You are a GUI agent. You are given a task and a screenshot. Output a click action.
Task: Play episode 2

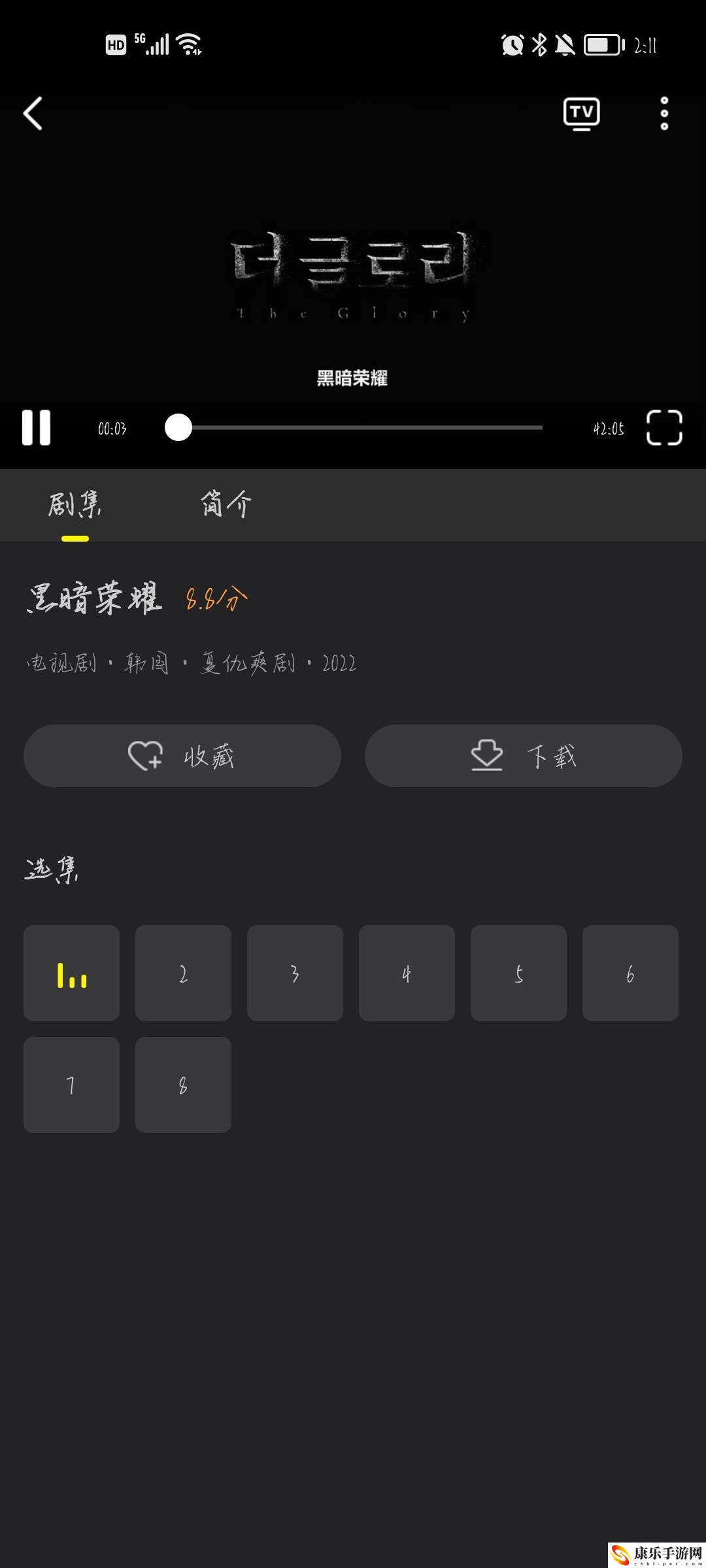(183, 973)
